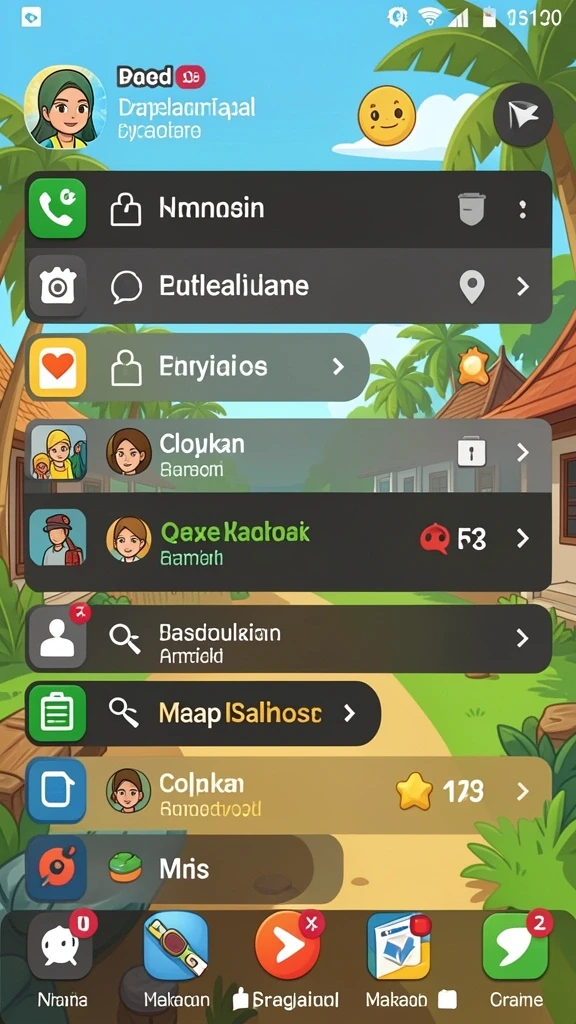This screenshot has height=1024, width=576.
Task: Open the Eutlealiuane row
Action: click(x=288, y=286)
